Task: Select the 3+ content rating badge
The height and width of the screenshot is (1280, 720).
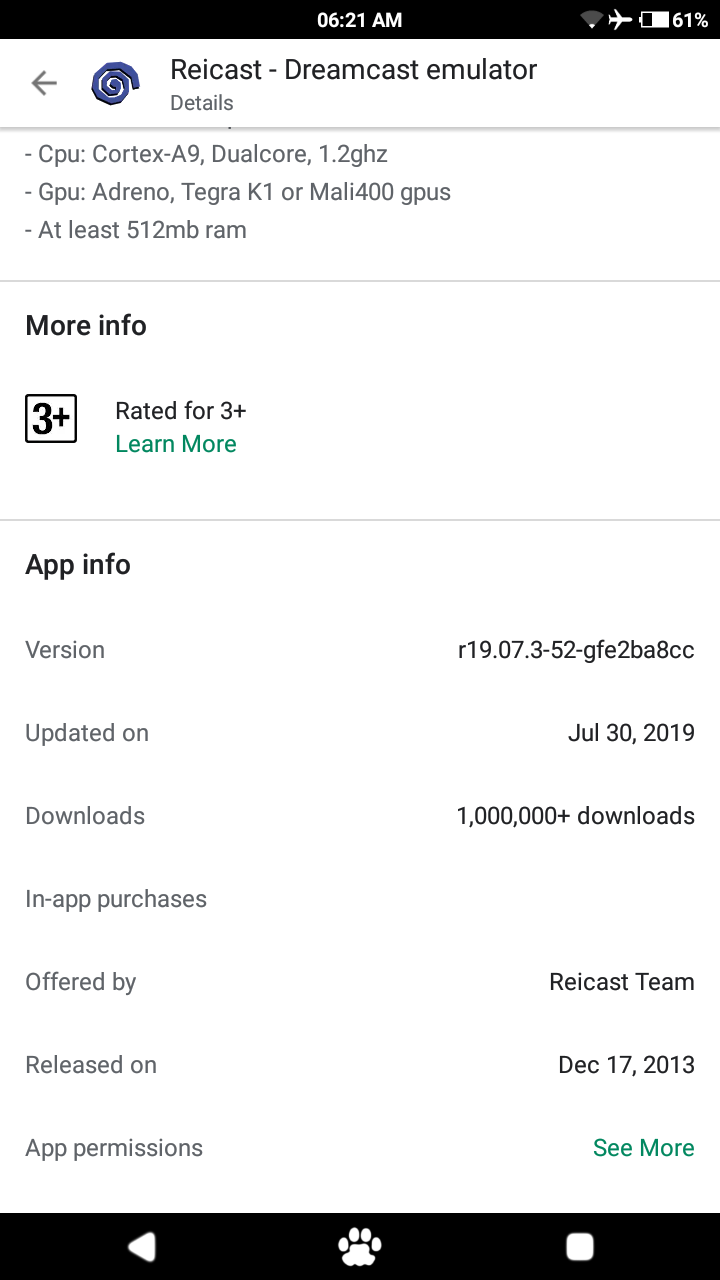Action: click(x=50, y=417)
